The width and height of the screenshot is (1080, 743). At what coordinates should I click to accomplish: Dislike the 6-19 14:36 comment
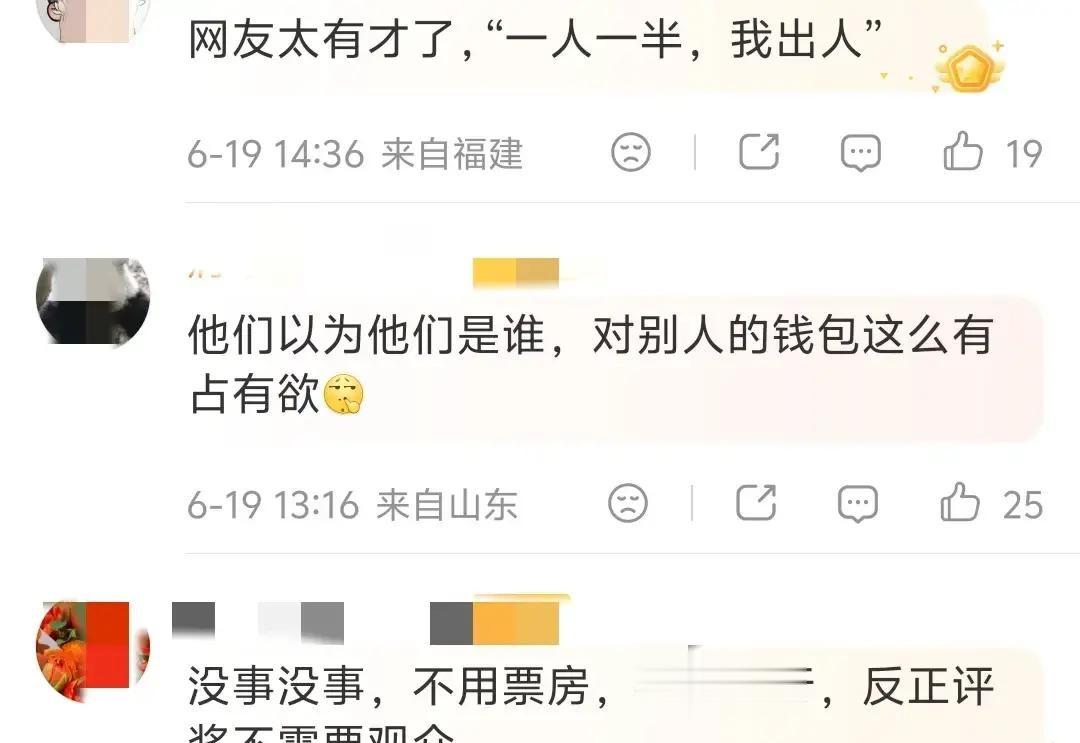[630, 152]
